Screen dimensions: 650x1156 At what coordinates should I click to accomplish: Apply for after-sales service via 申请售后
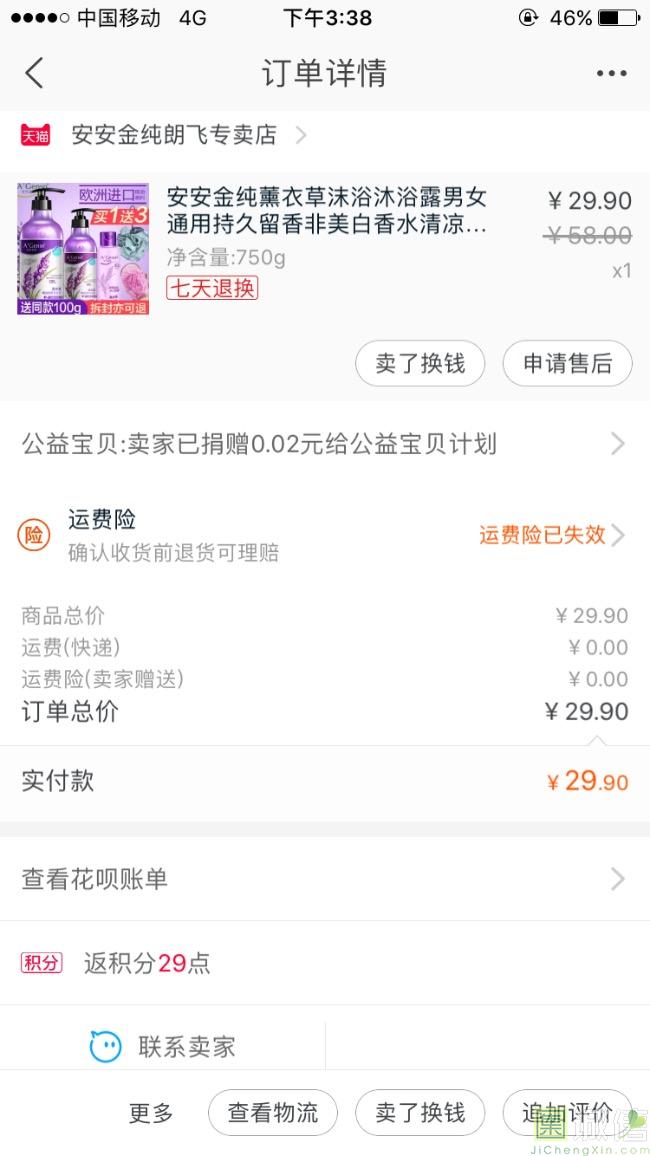[567, 364]
